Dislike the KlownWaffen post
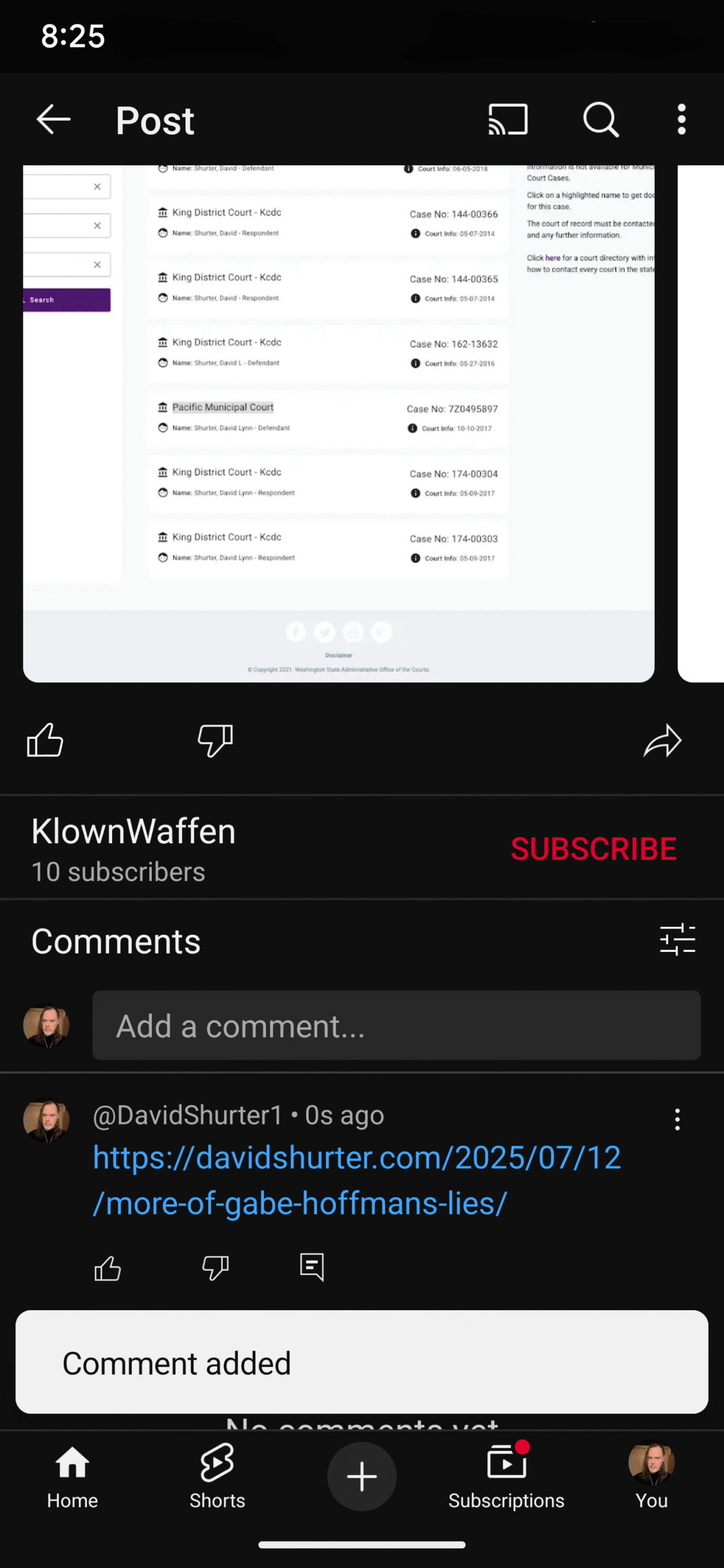This screenshot has height=1568, width=724. click(216, 740)
